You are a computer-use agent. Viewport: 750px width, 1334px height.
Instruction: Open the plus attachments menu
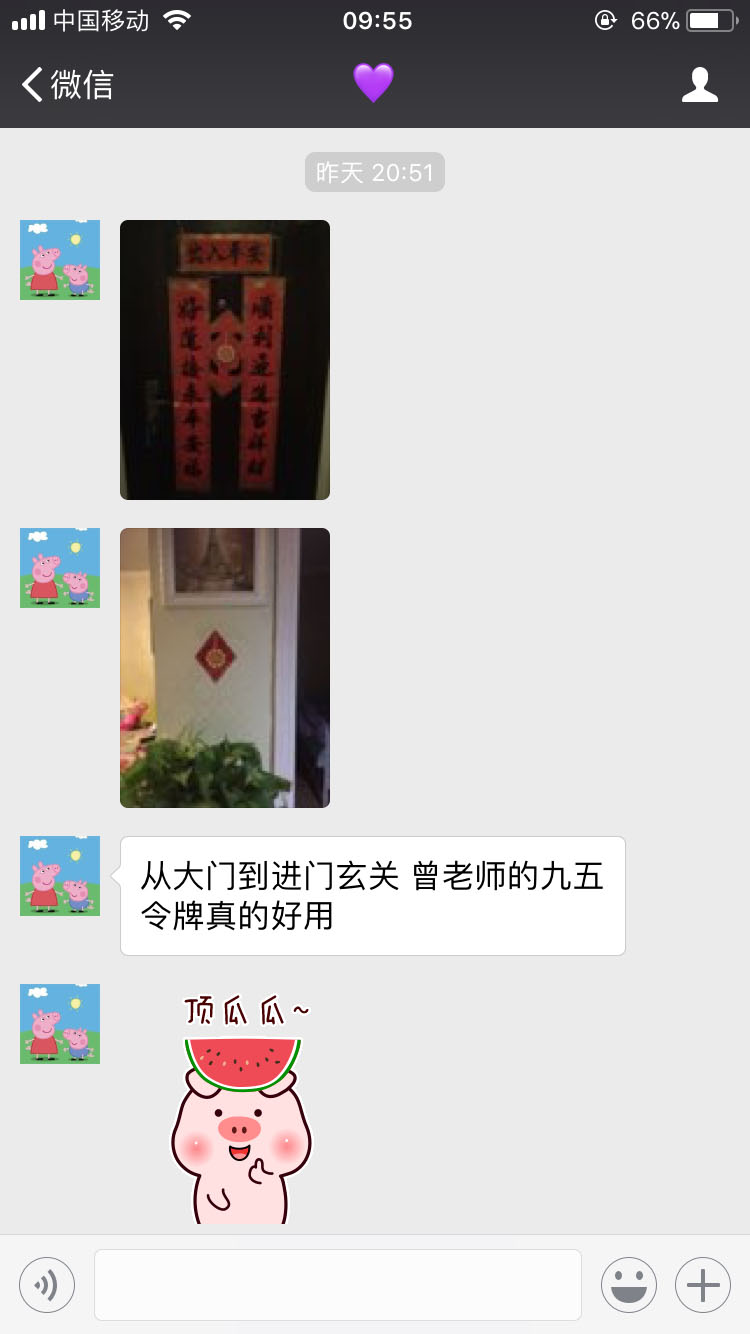(702, 1284)
